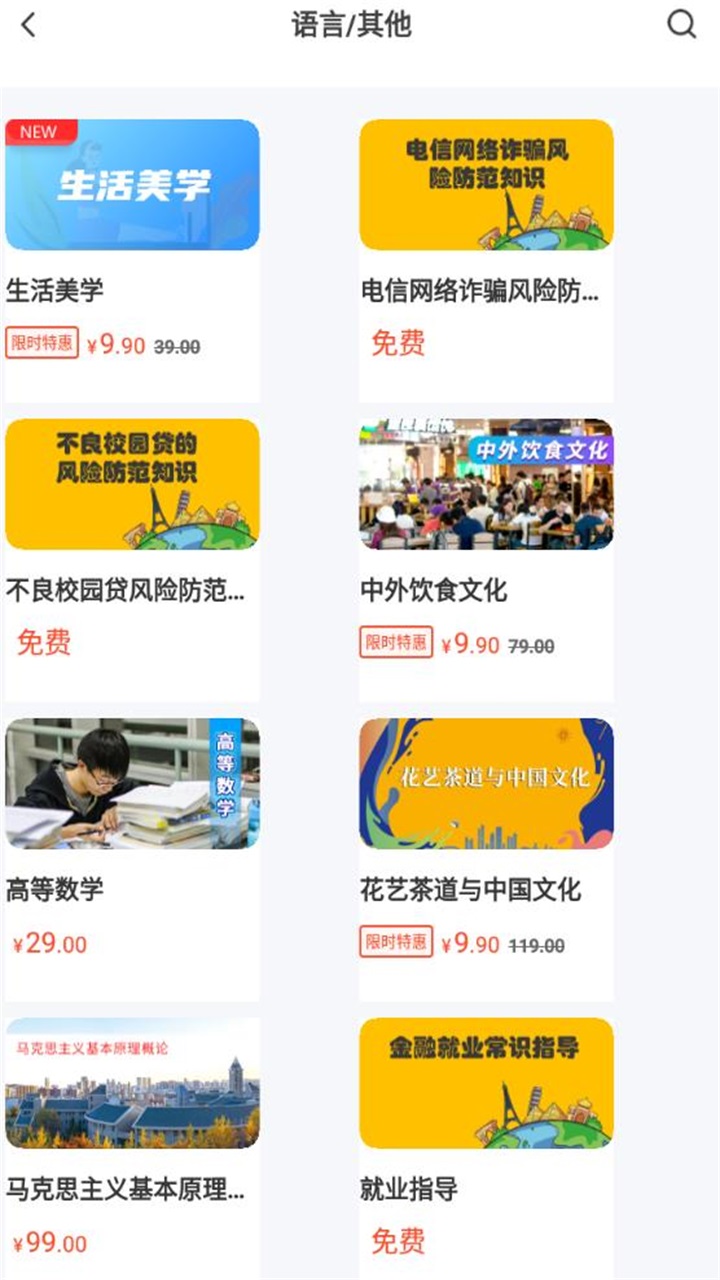Open the 生活美学 course card
The height and width of the screenshot is (1280, 720).
[x=132, y=185]
